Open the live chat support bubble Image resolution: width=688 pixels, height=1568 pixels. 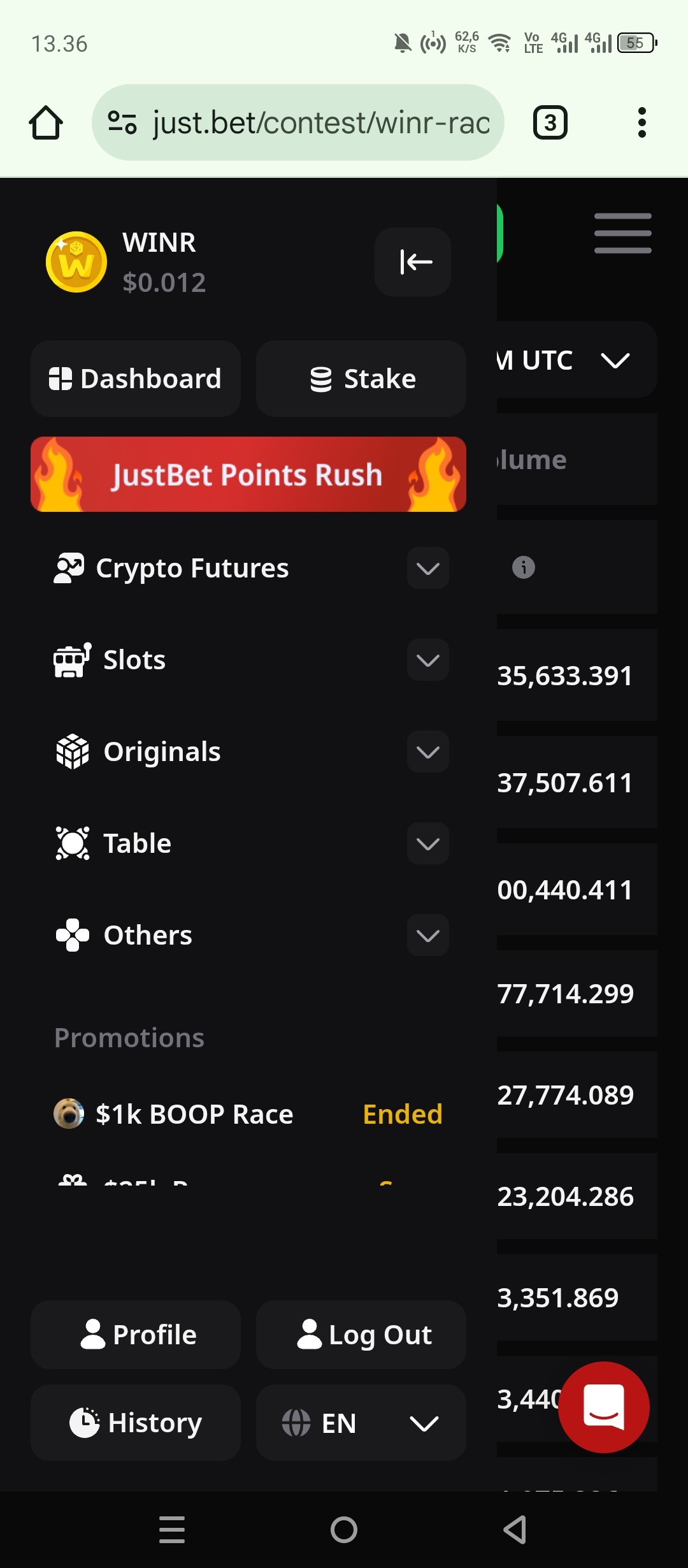click(x=604, y=1407)
